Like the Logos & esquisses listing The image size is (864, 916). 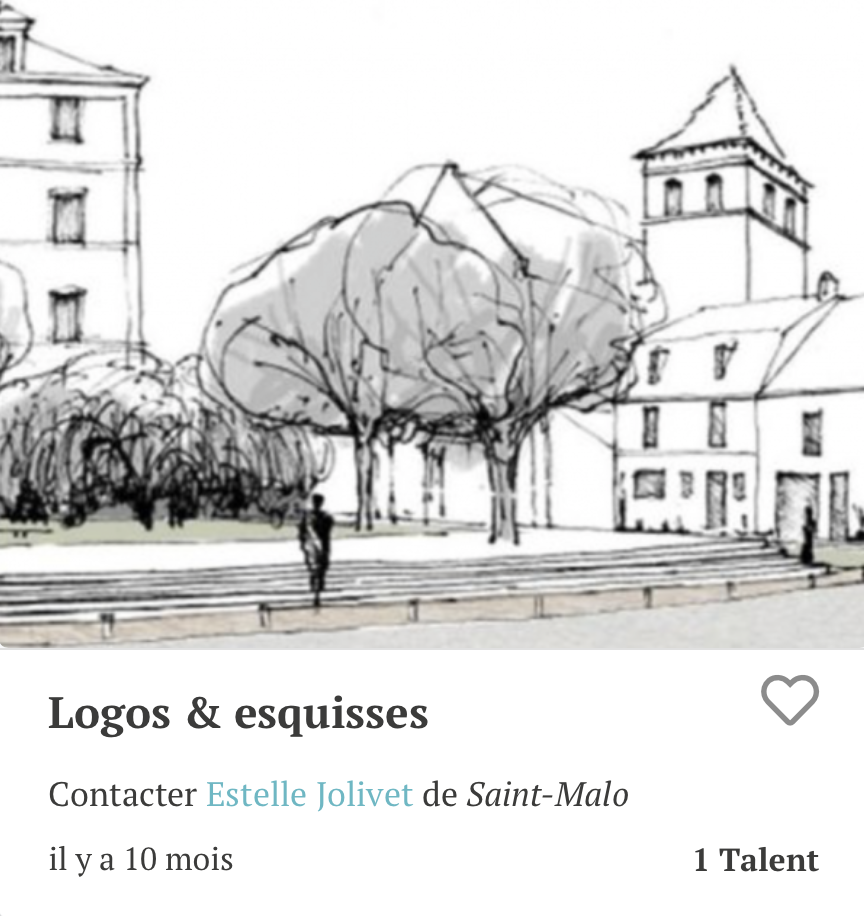(789, 700)
